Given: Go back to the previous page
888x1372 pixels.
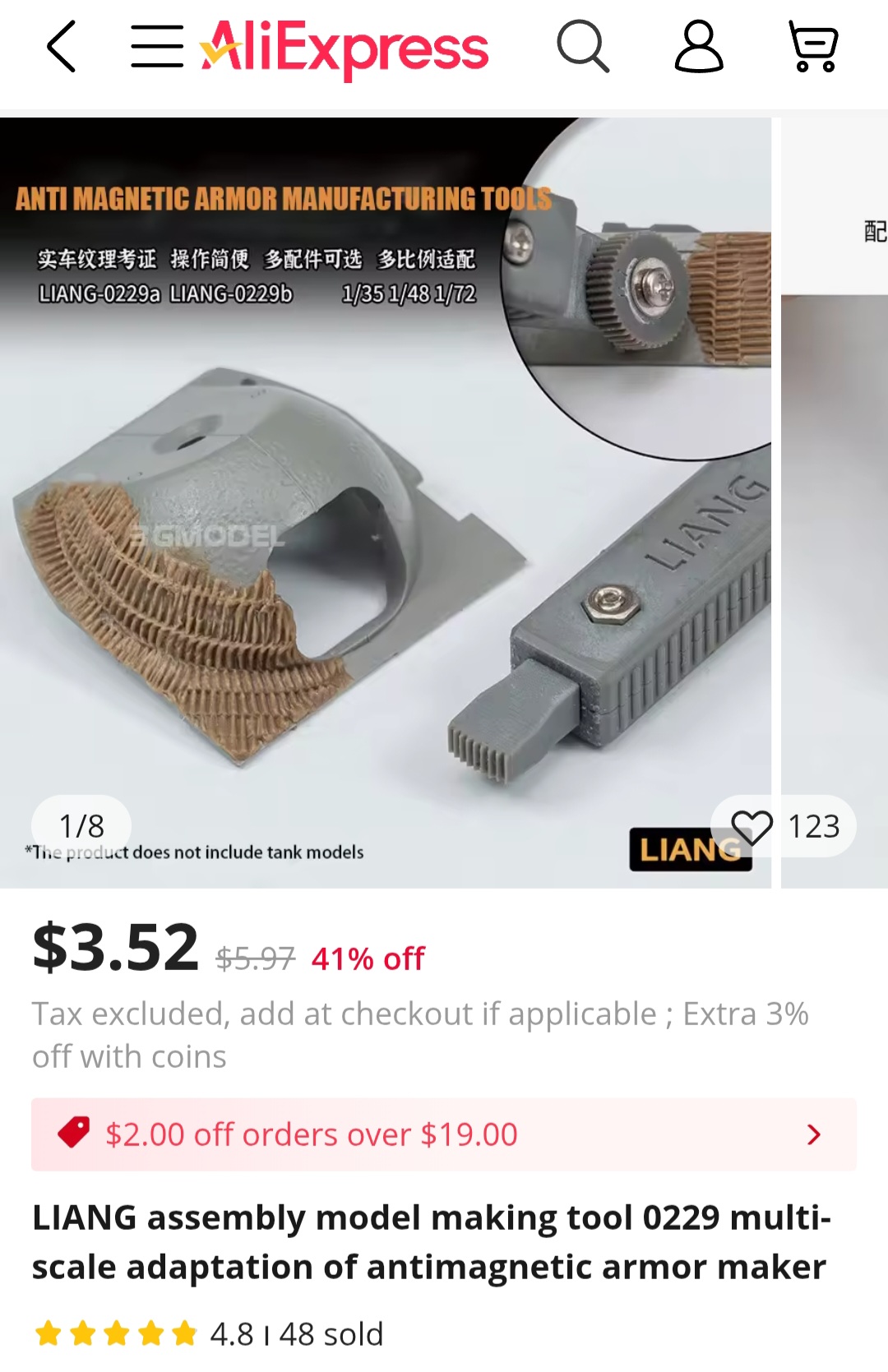Looking at the screenshot, I should coord(62,47).
